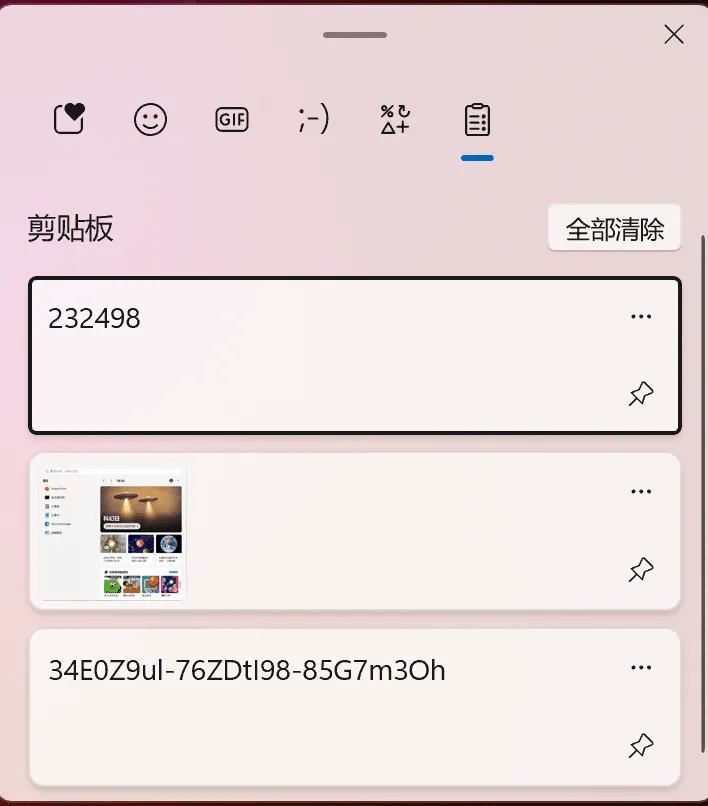Pin the 34E0Z9ul-76ZDtI98-85G7m3Oh item
The height and width of the screenshot is (806, 708).
(x=641, y=745)
